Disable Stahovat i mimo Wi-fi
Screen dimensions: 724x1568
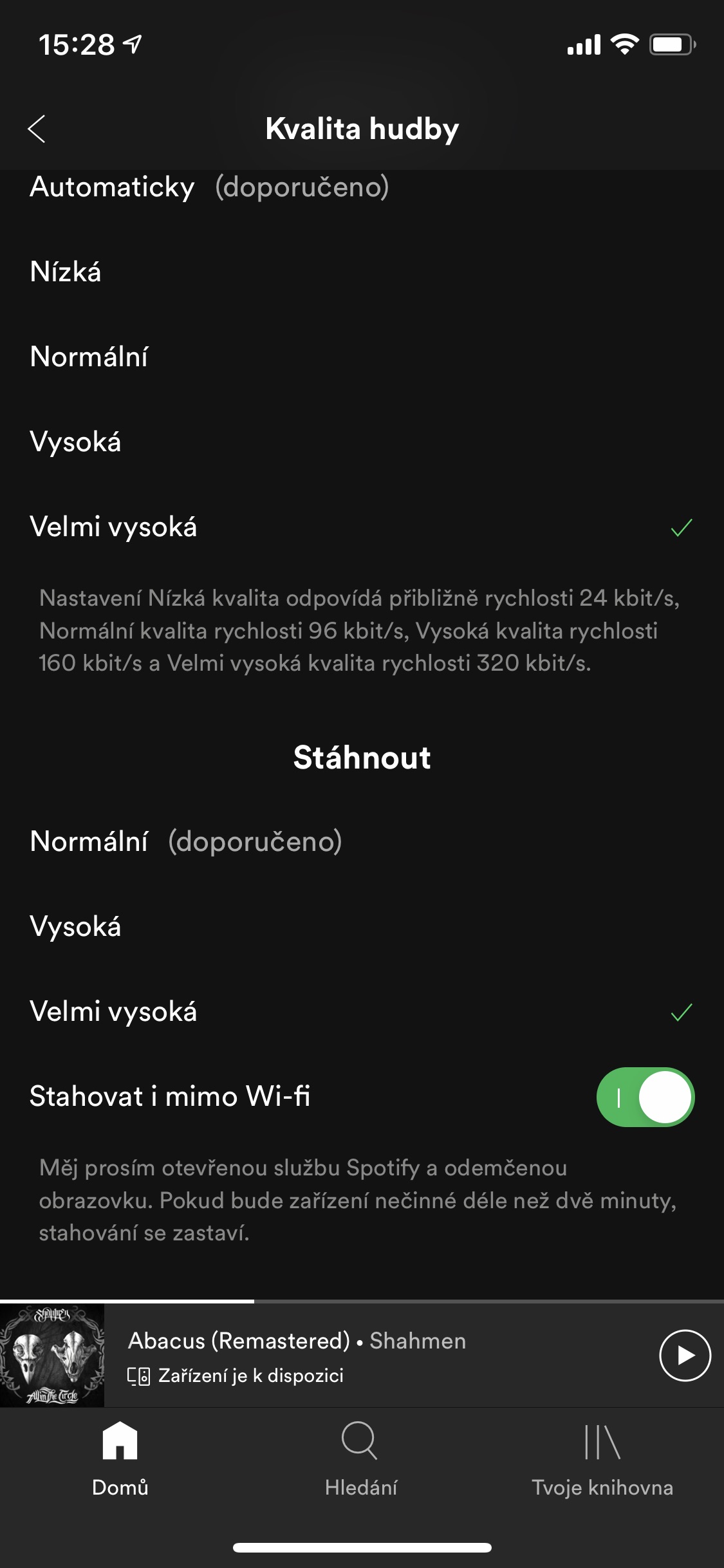645,1097
